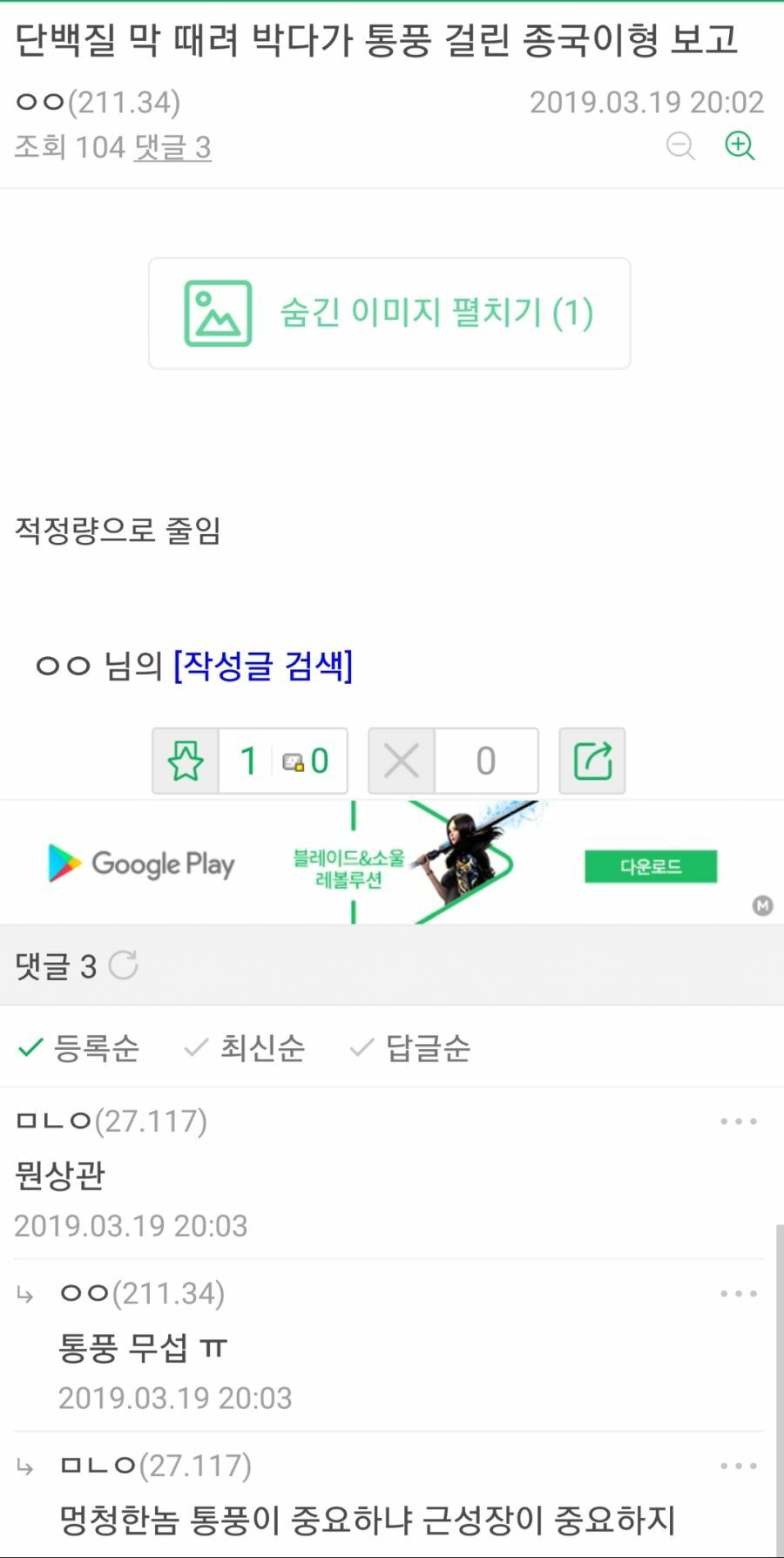Viewport: 784px width, 1558px height.
Task: Downvote the post with X button
Action: click(x=402, y=761)
